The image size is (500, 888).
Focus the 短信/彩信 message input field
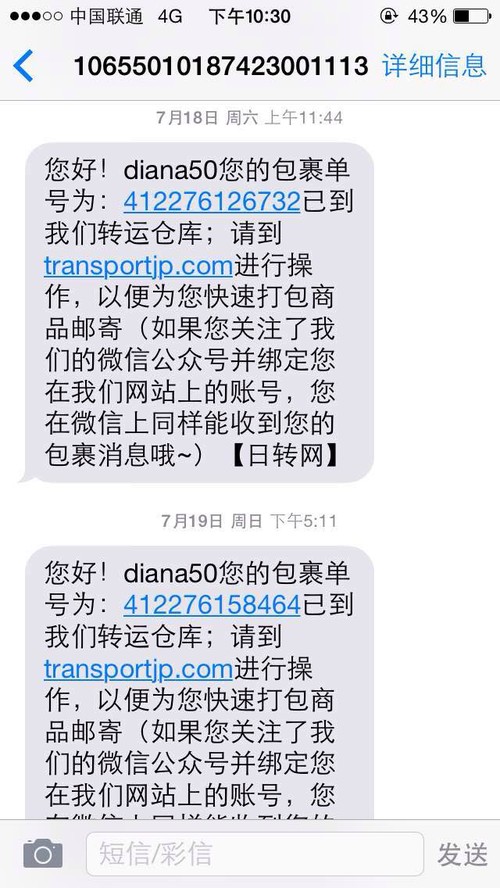click(255, 853)
